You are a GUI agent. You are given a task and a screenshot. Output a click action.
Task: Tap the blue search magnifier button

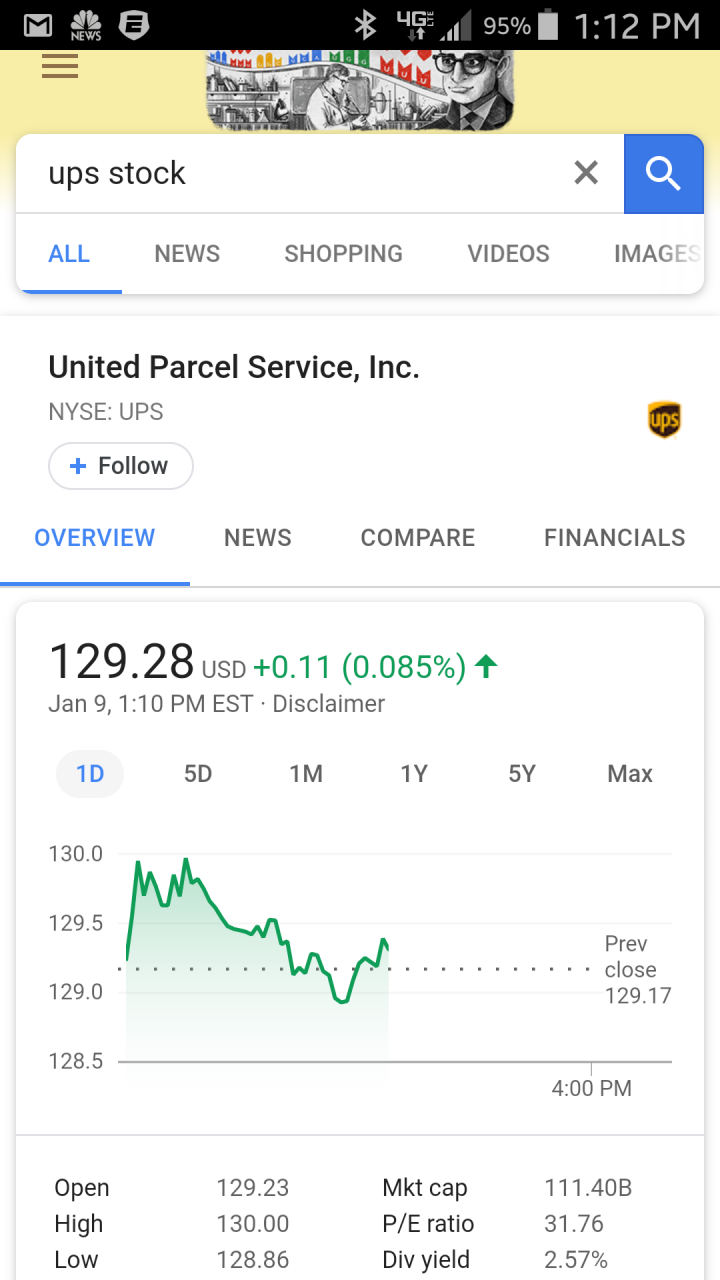(x=663, y=173)
